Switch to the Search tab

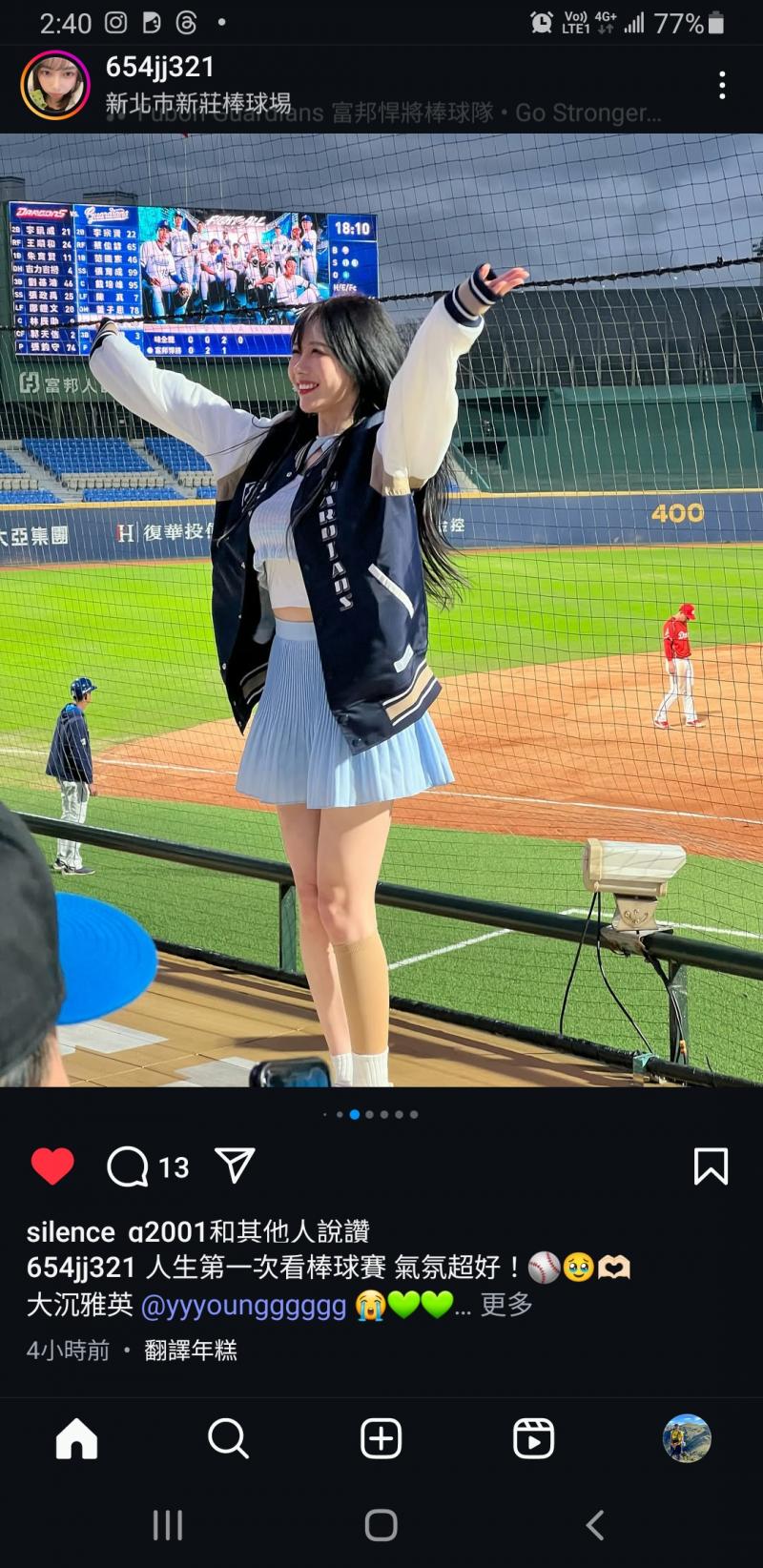point(228,1438)
